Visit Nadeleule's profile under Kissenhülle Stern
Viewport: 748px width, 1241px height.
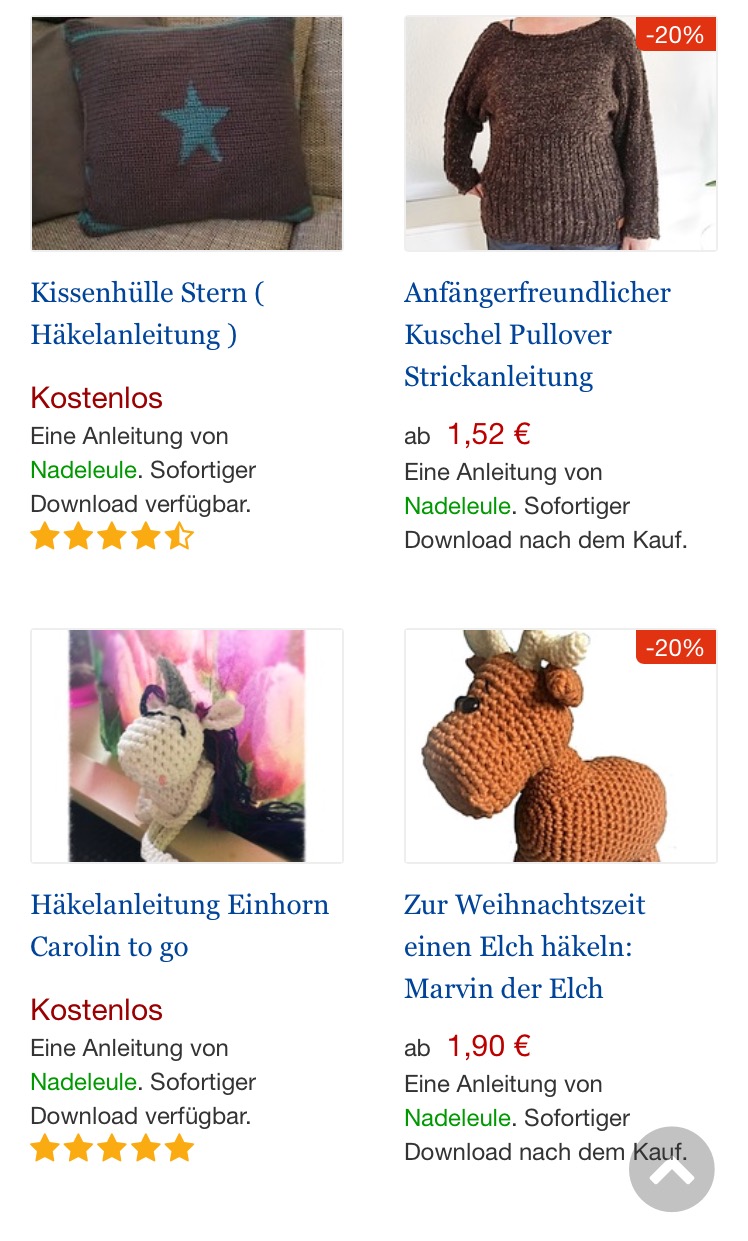(x=83, y=470)
